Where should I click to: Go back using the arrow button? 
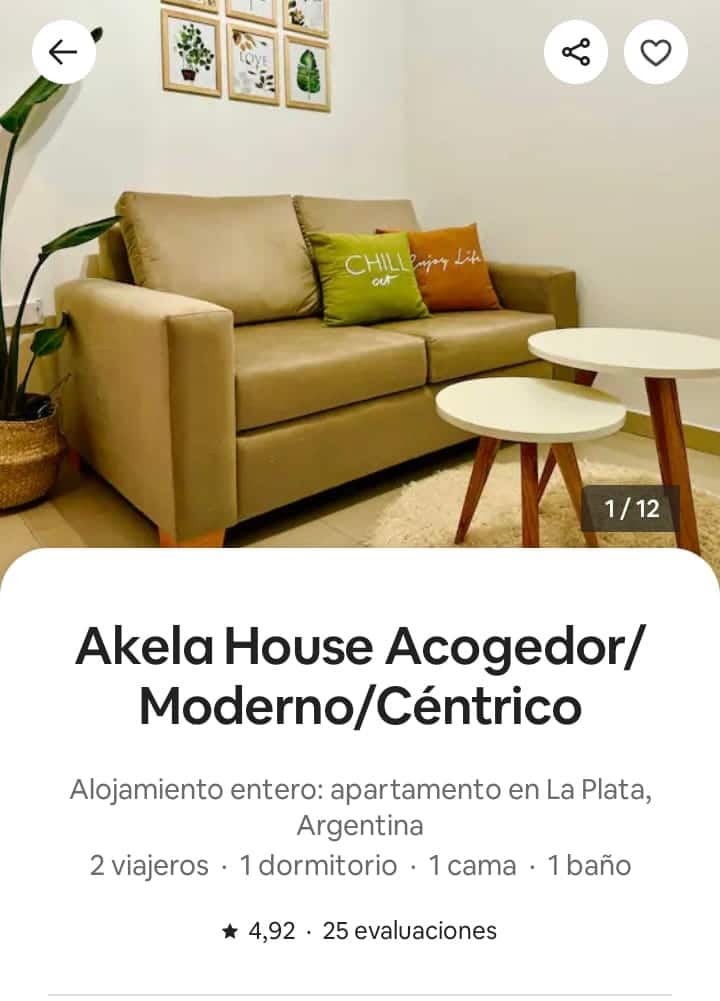point(64,52)
